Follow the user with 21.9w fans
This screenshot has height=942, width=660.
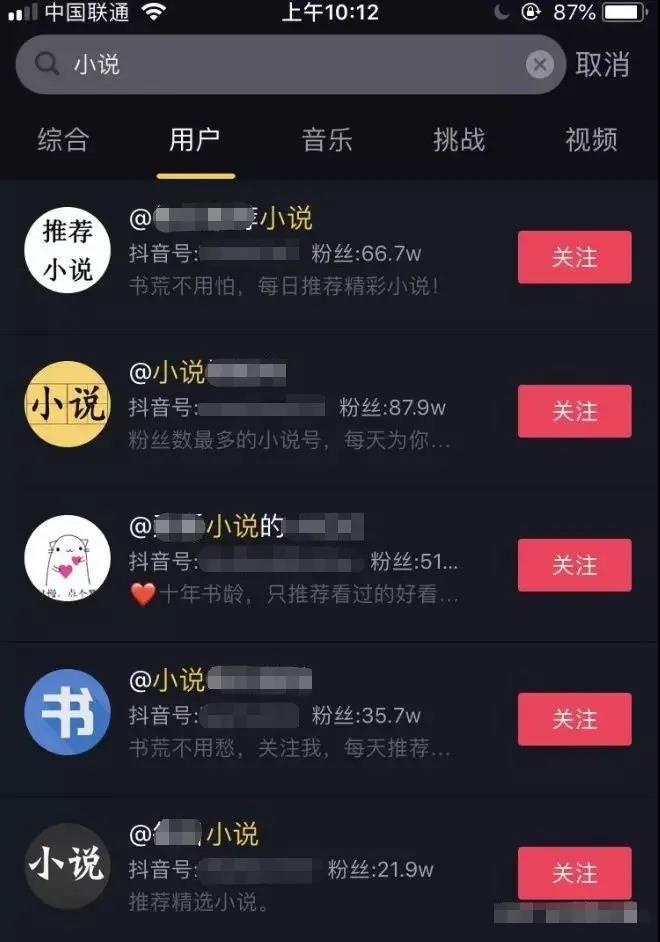574,873
